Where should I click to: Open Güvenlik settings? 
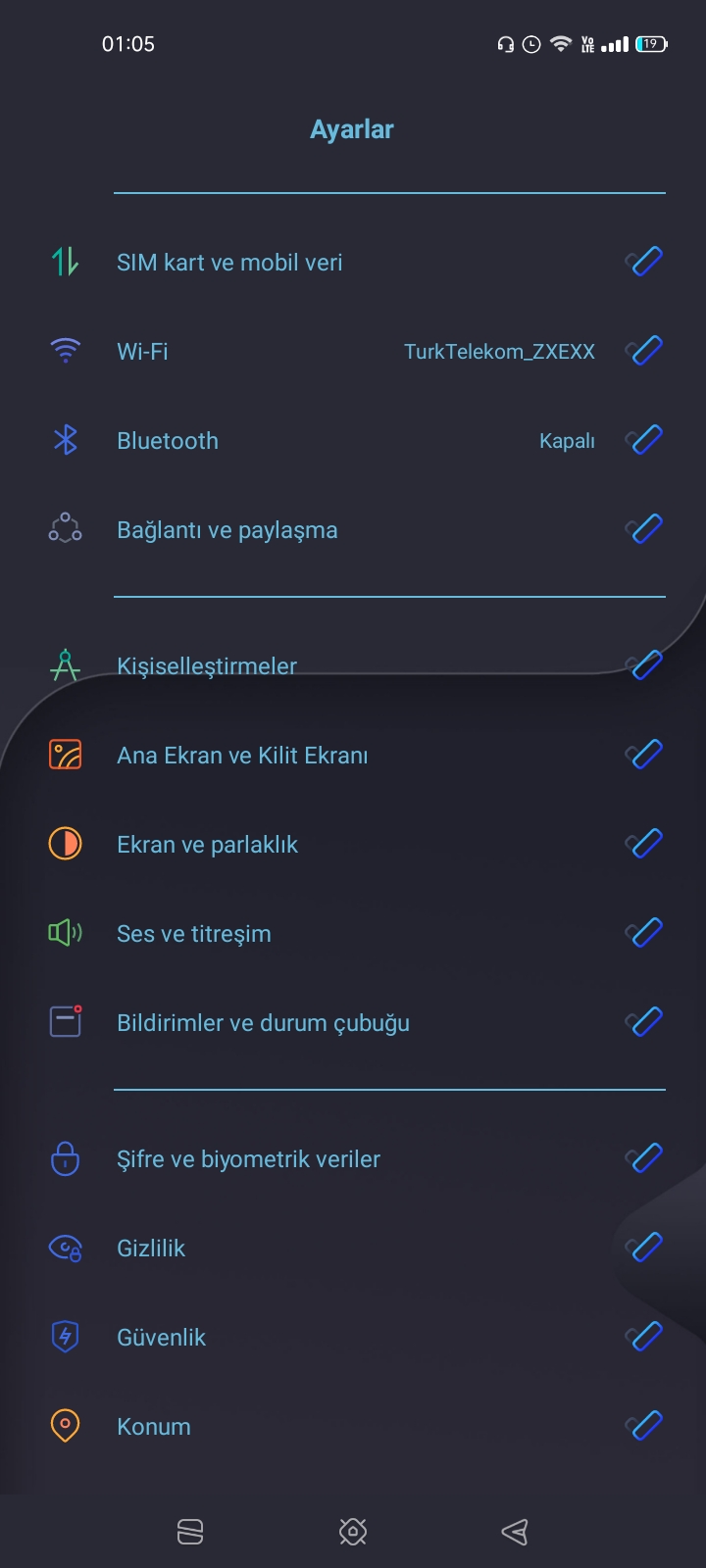[161, 1338]
